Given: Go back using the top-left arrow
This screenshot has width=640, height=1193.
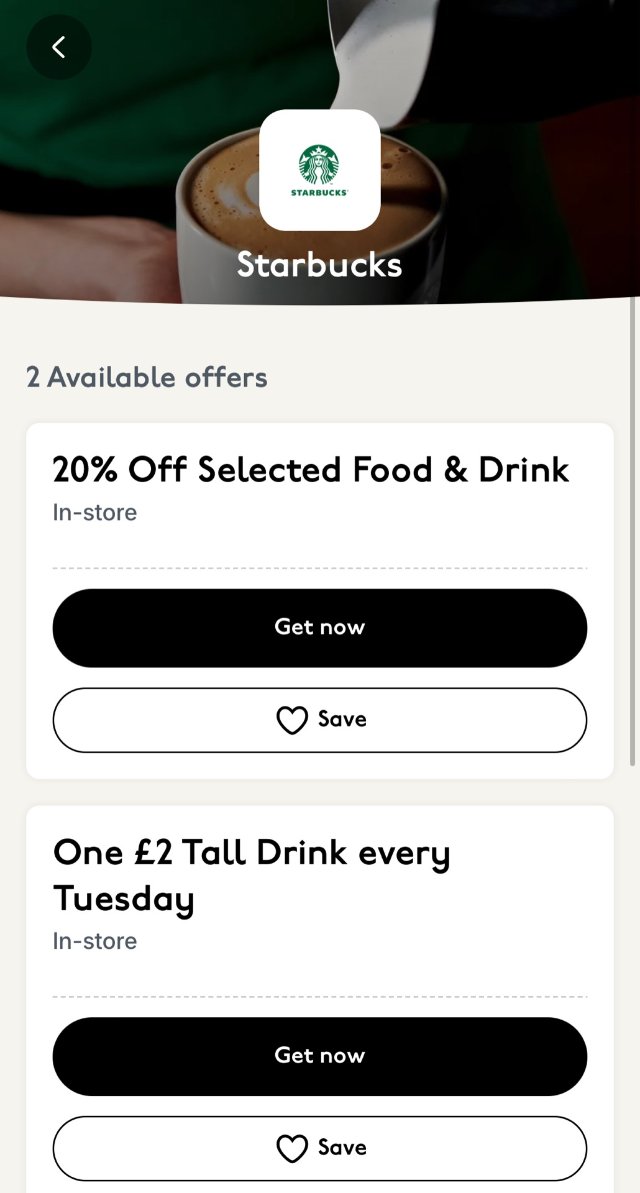Looking at the screenshot, I should coord(59,47).
